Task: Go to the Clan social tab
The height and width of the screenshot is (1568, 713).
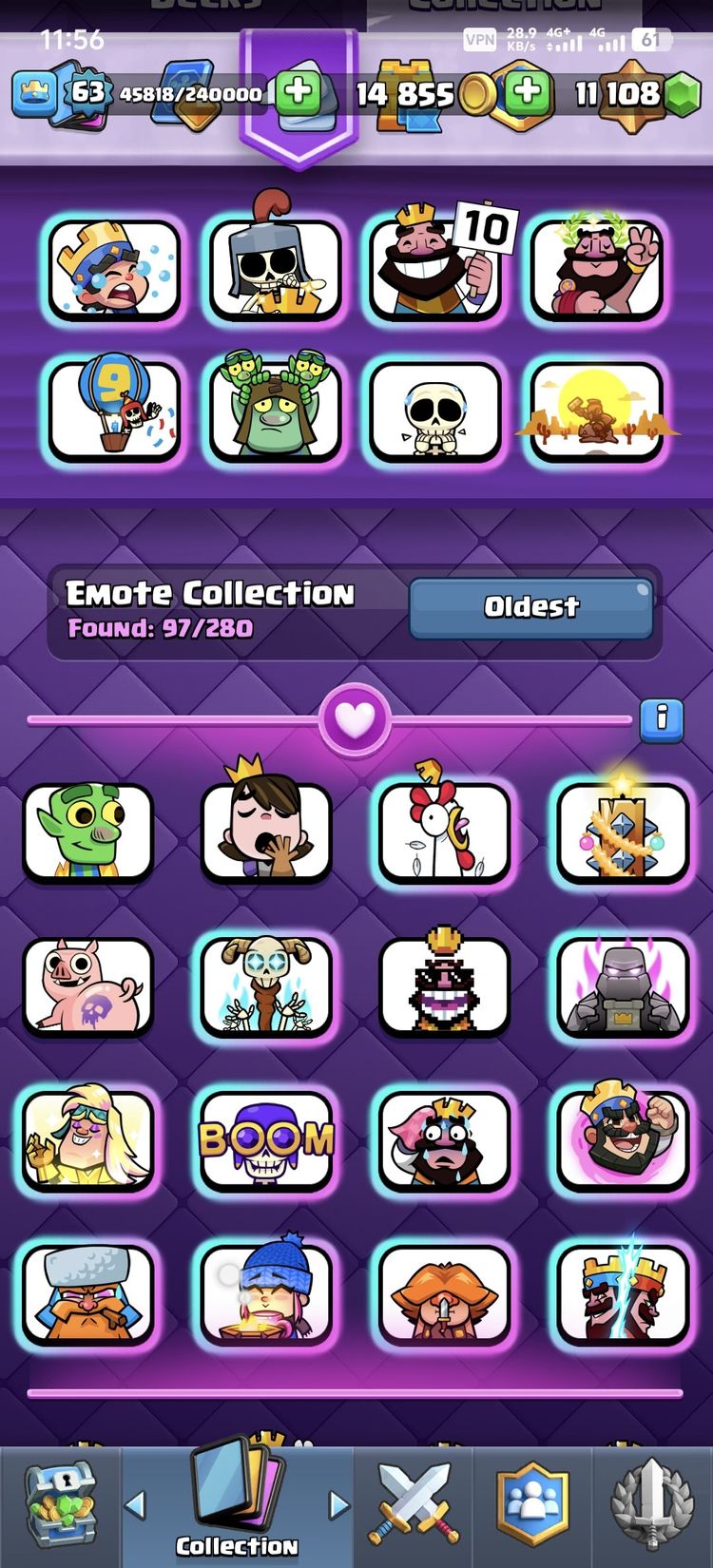Action: (532, 1505)
